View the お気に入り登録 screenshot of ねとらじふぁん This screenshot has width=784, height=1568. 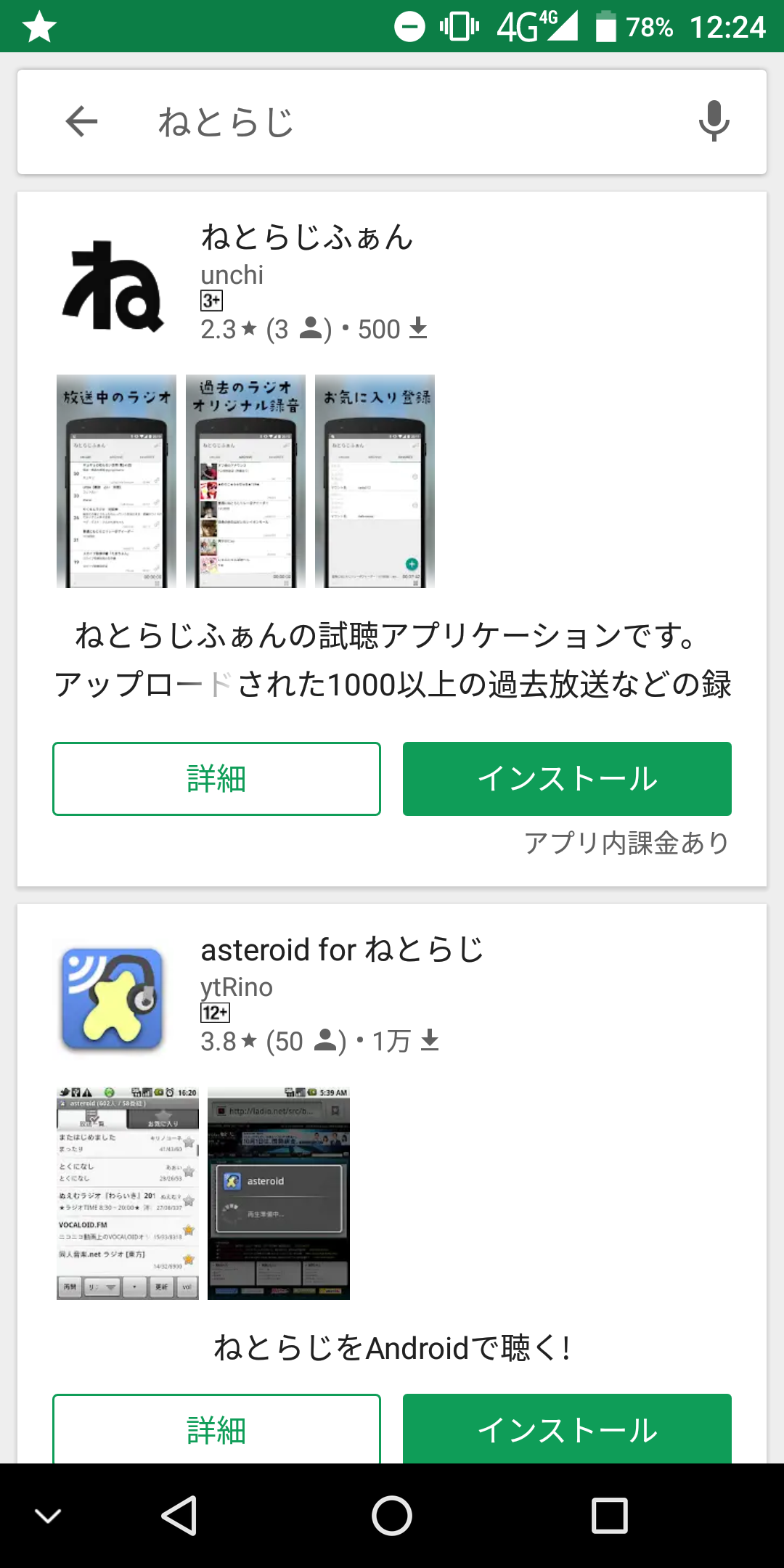point(375,481)
